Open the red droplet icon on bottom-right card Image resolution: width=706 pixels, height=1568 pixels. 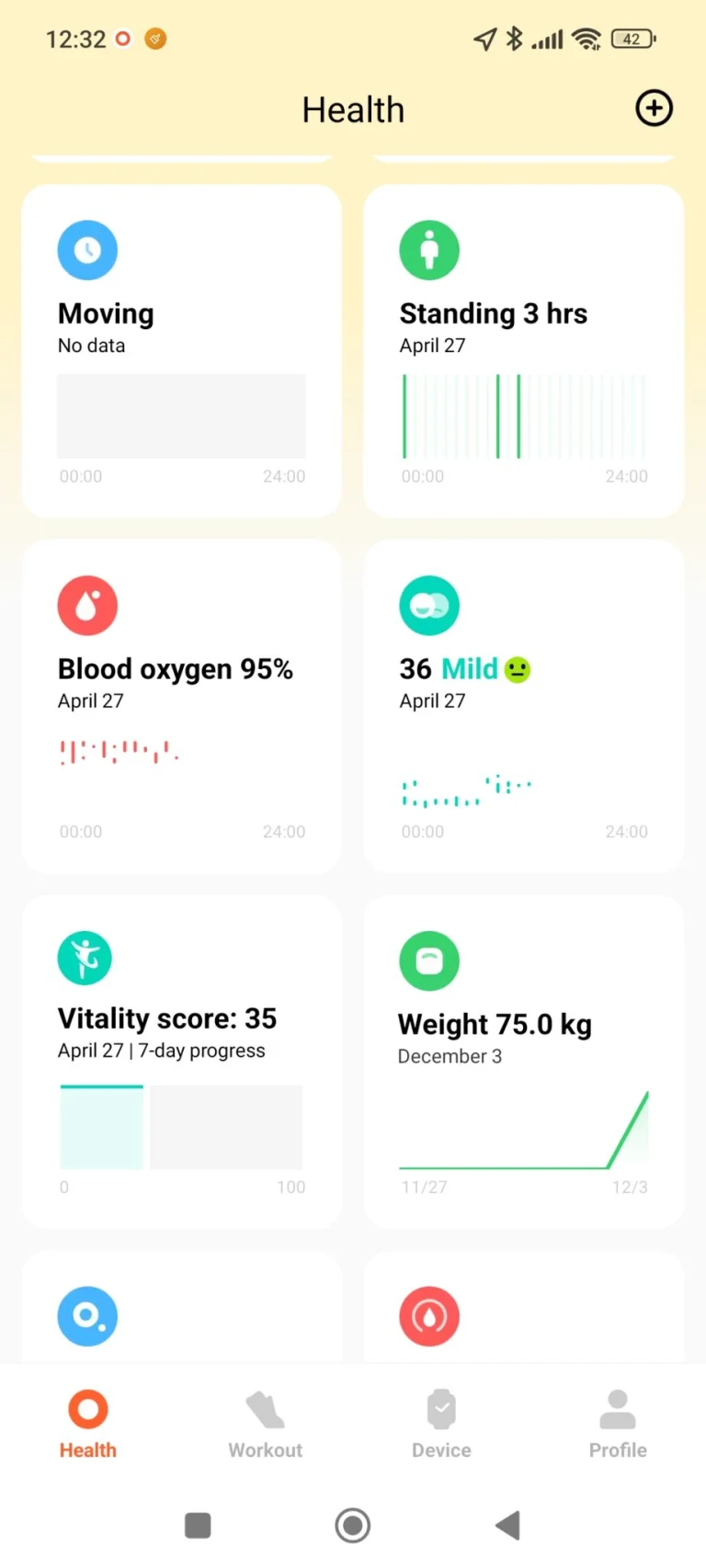point(429,1316)
